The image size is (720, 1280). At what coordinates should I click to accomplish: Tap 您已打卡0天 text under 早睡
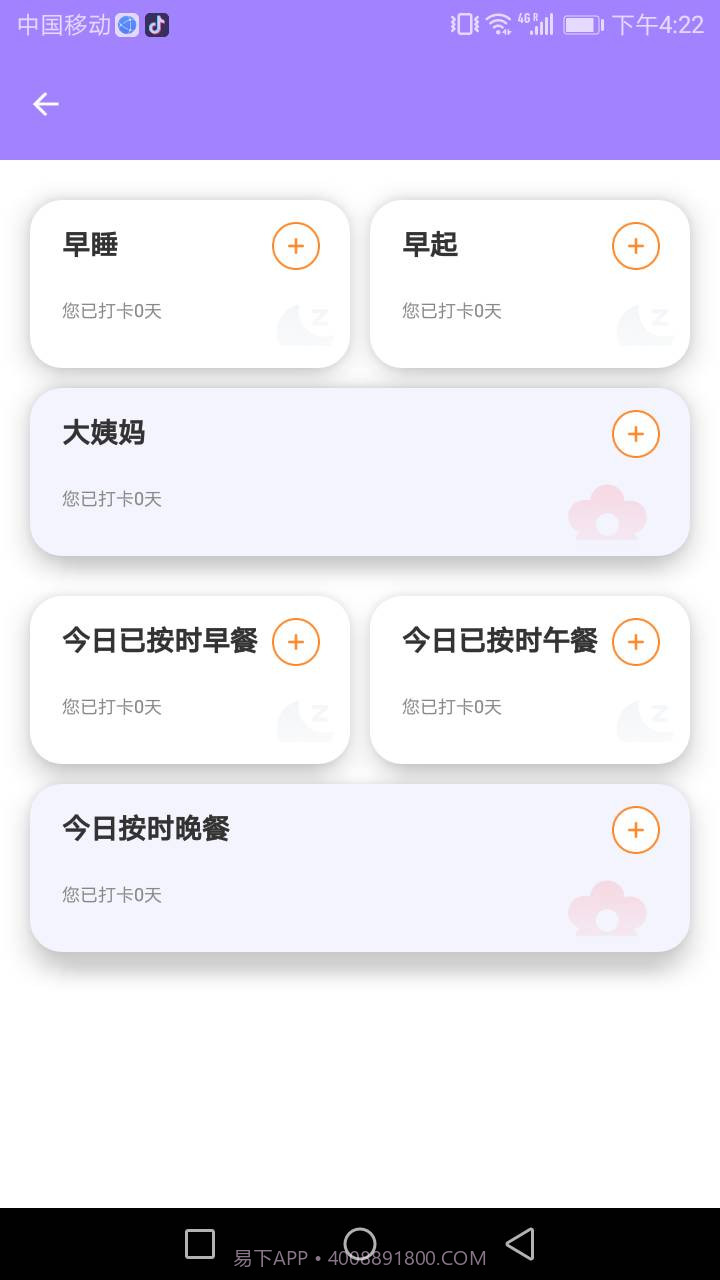click(x=110, y=311)
